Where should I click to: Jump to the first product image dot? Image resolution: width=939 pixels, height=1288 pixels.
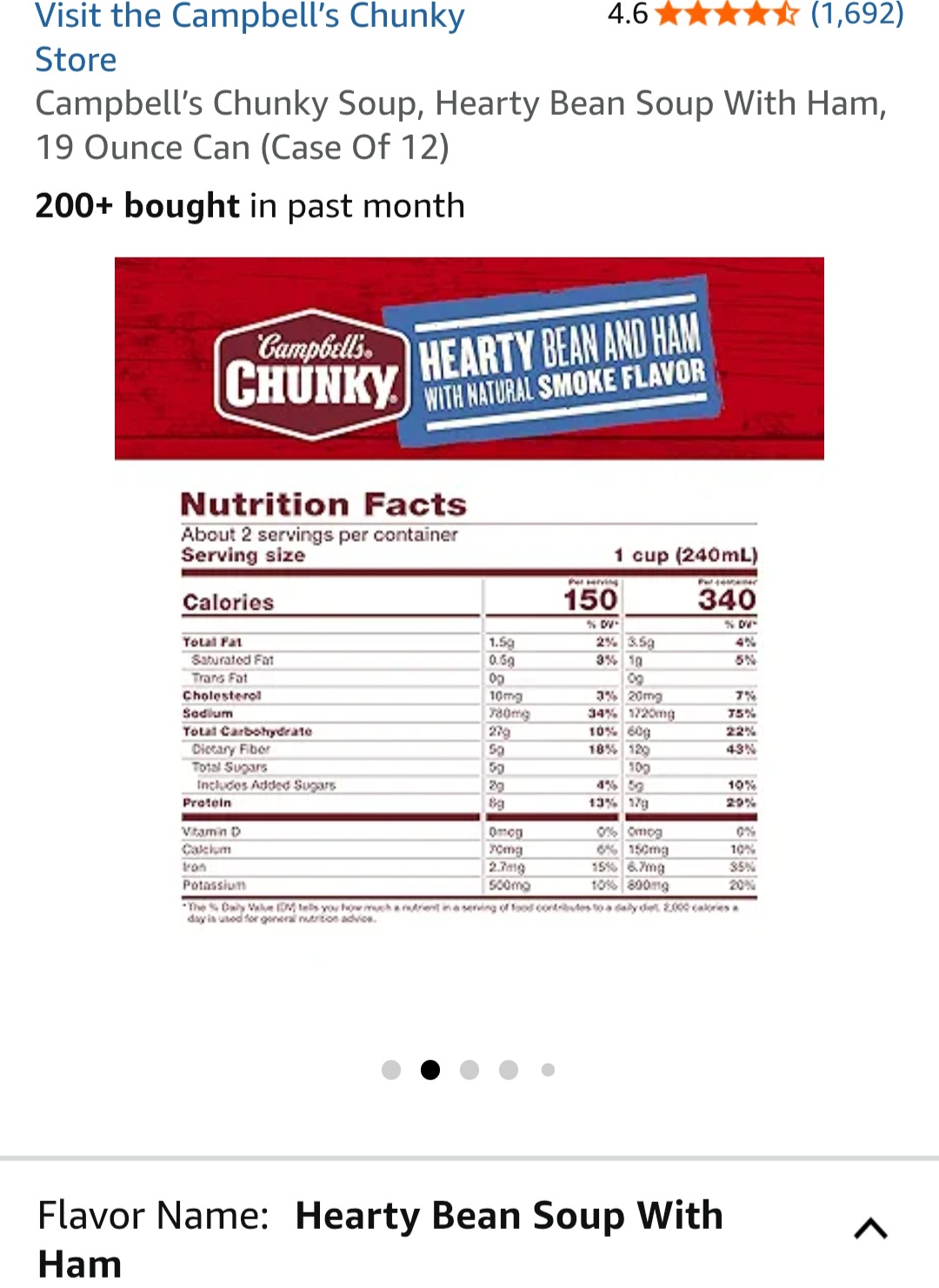tap(391, 1070)
